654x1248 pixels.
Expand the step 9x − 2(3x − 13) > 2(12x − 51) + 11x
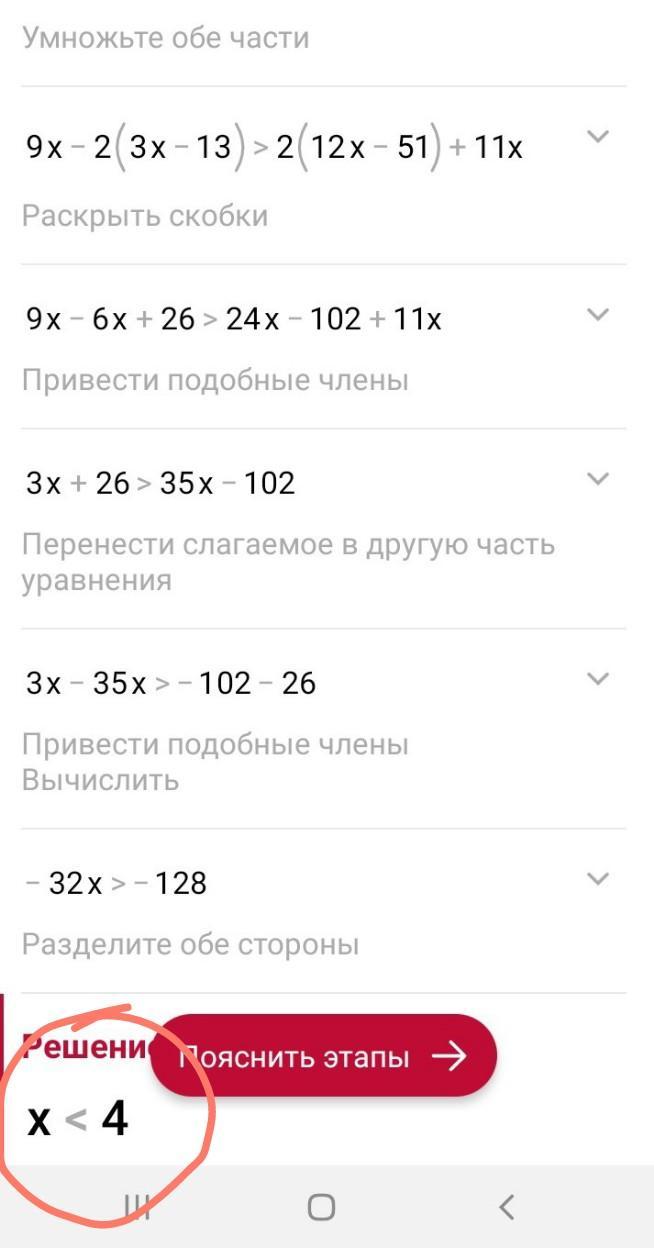597,137
